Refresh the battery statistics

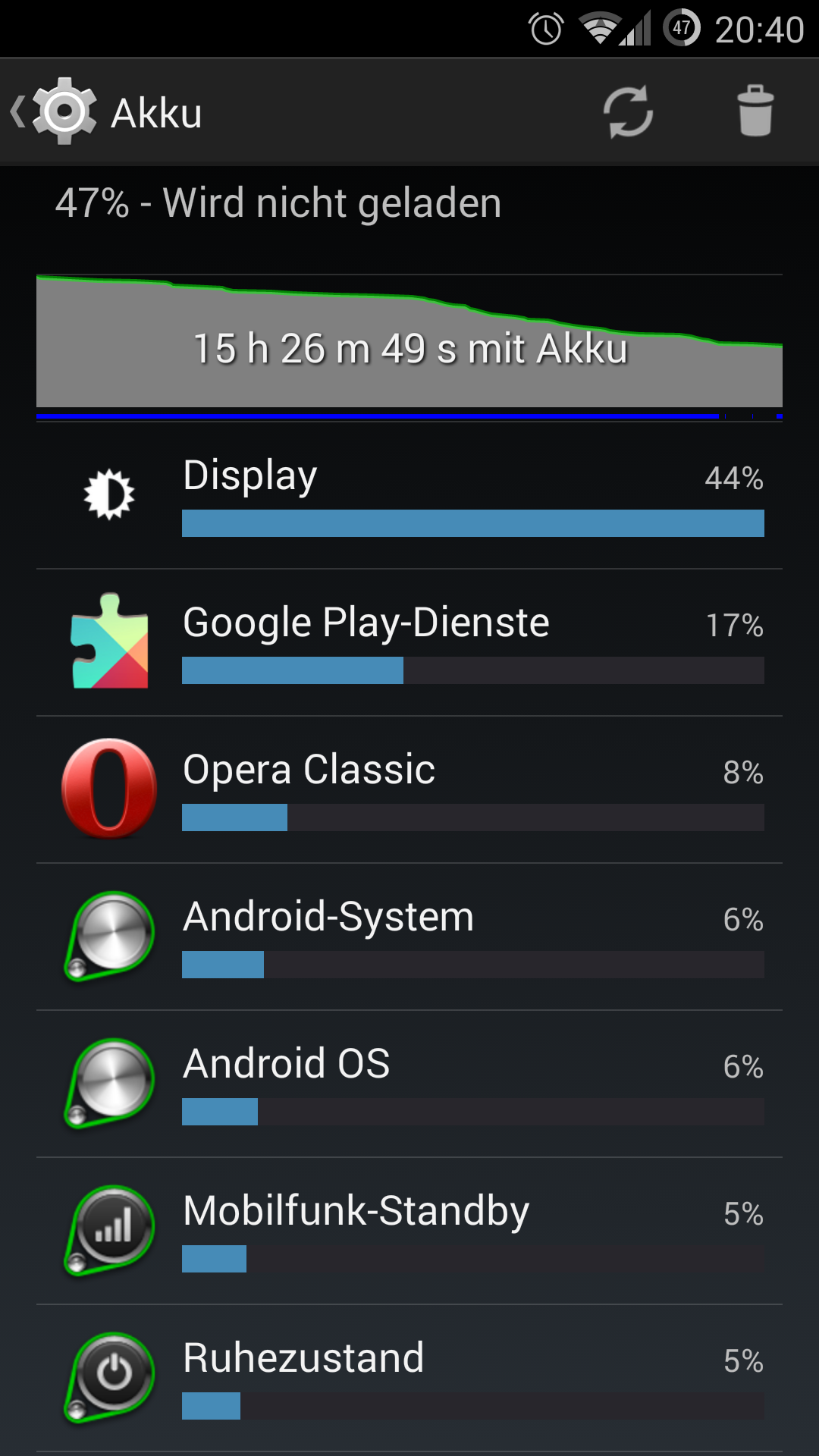(628, 111)
